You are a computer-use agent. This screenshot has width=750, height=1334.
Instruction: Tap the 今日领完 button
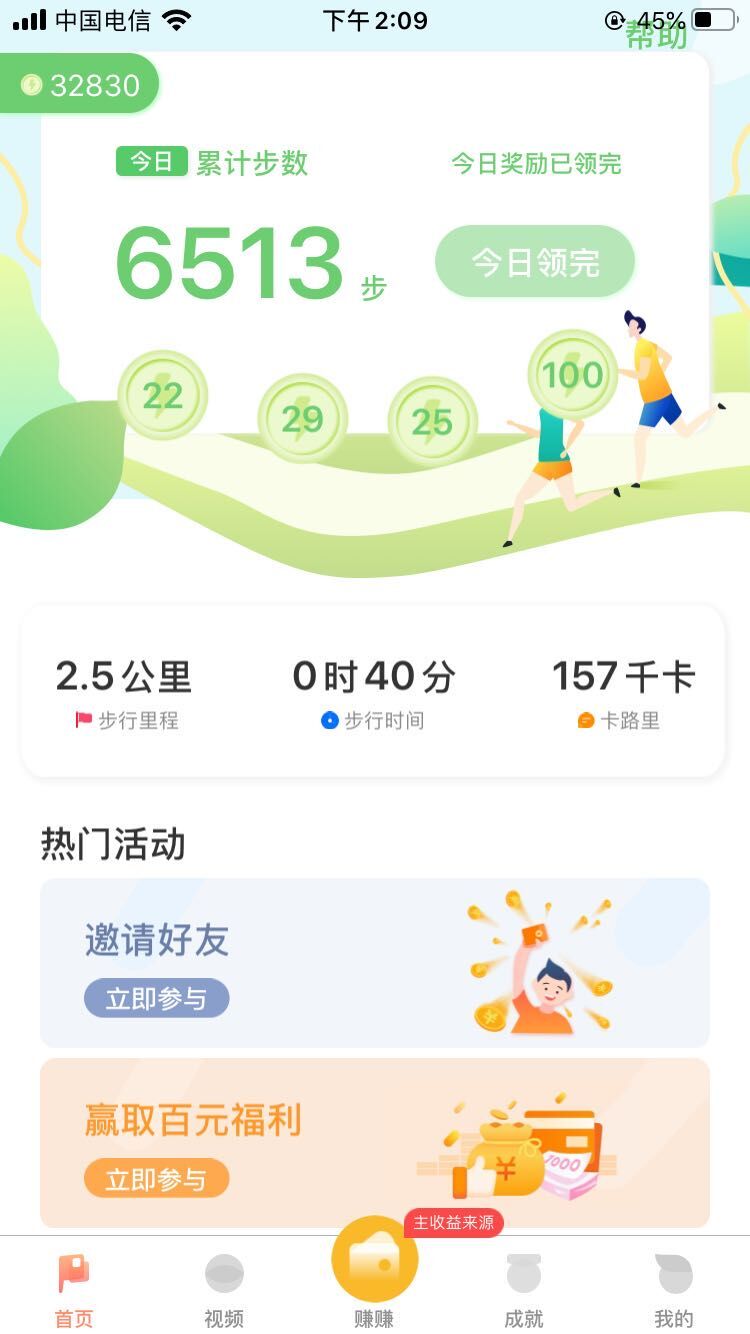535,262
